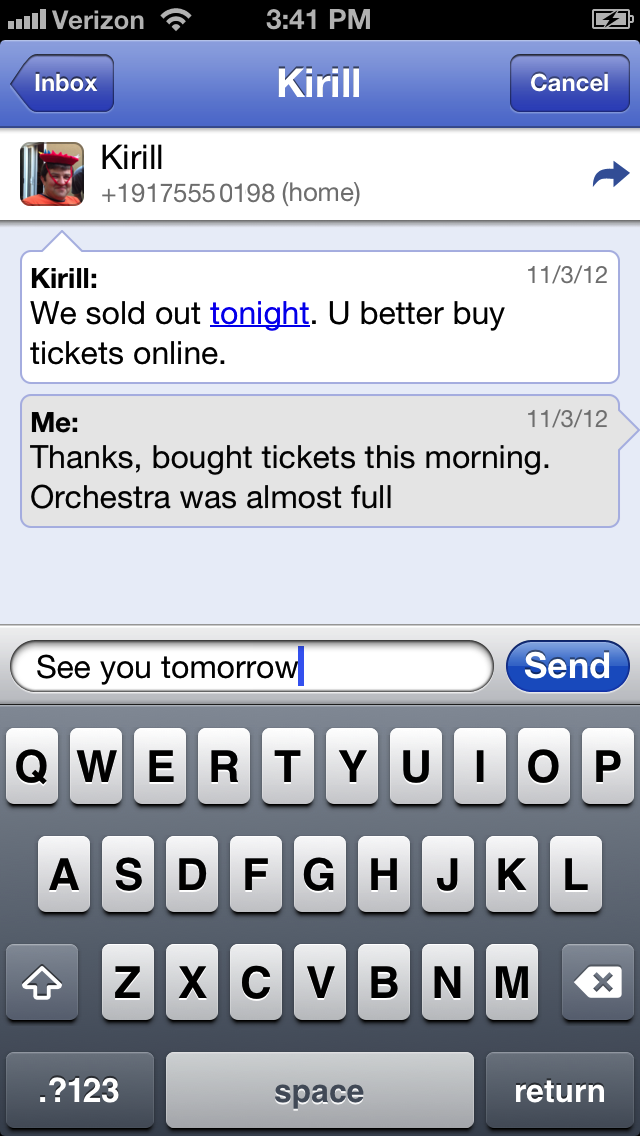Viewport: 640px width, 1136px height.
Task: Tap the Cancel button
Action: point(568,83)
